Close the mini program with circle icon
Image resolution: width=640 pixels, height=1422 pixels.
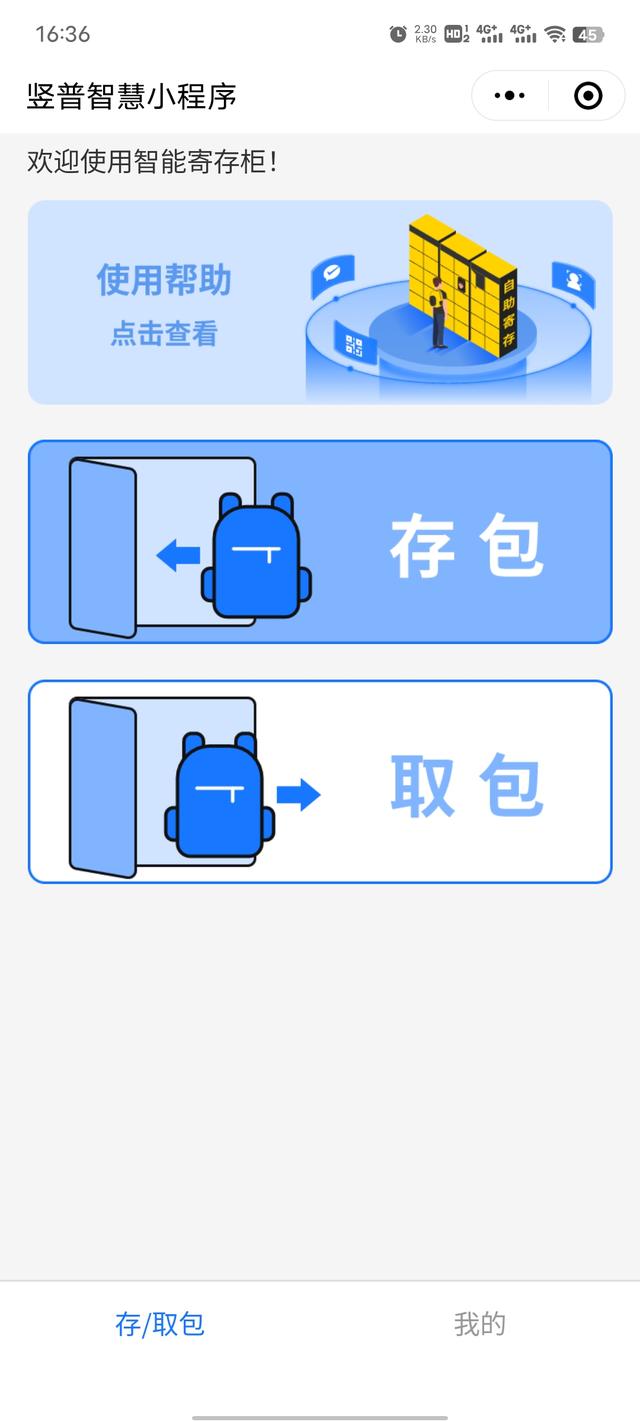[x=588, y=96]
